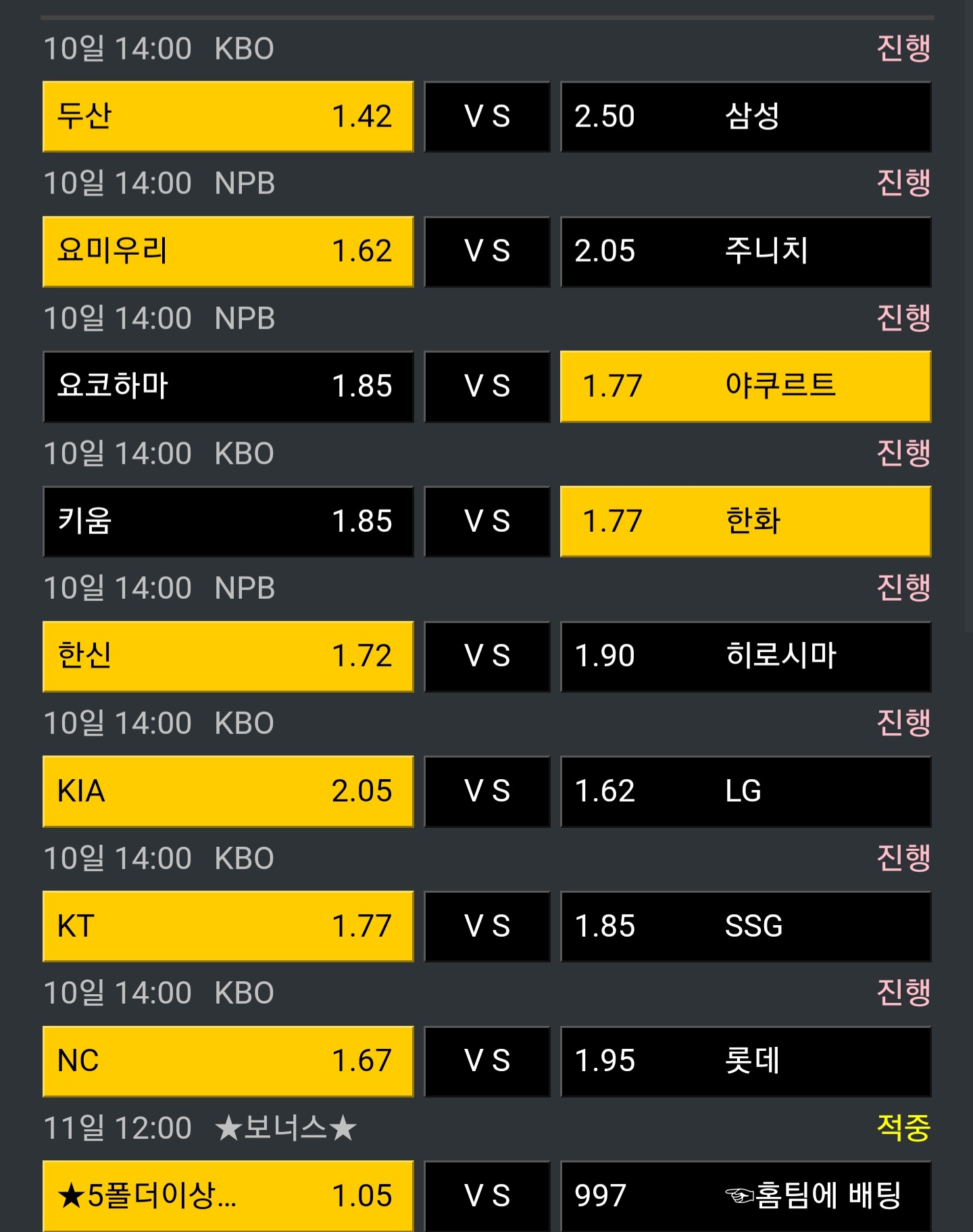
Task: Tap 한화 at odds 1.77
Action: pos(746,521)
